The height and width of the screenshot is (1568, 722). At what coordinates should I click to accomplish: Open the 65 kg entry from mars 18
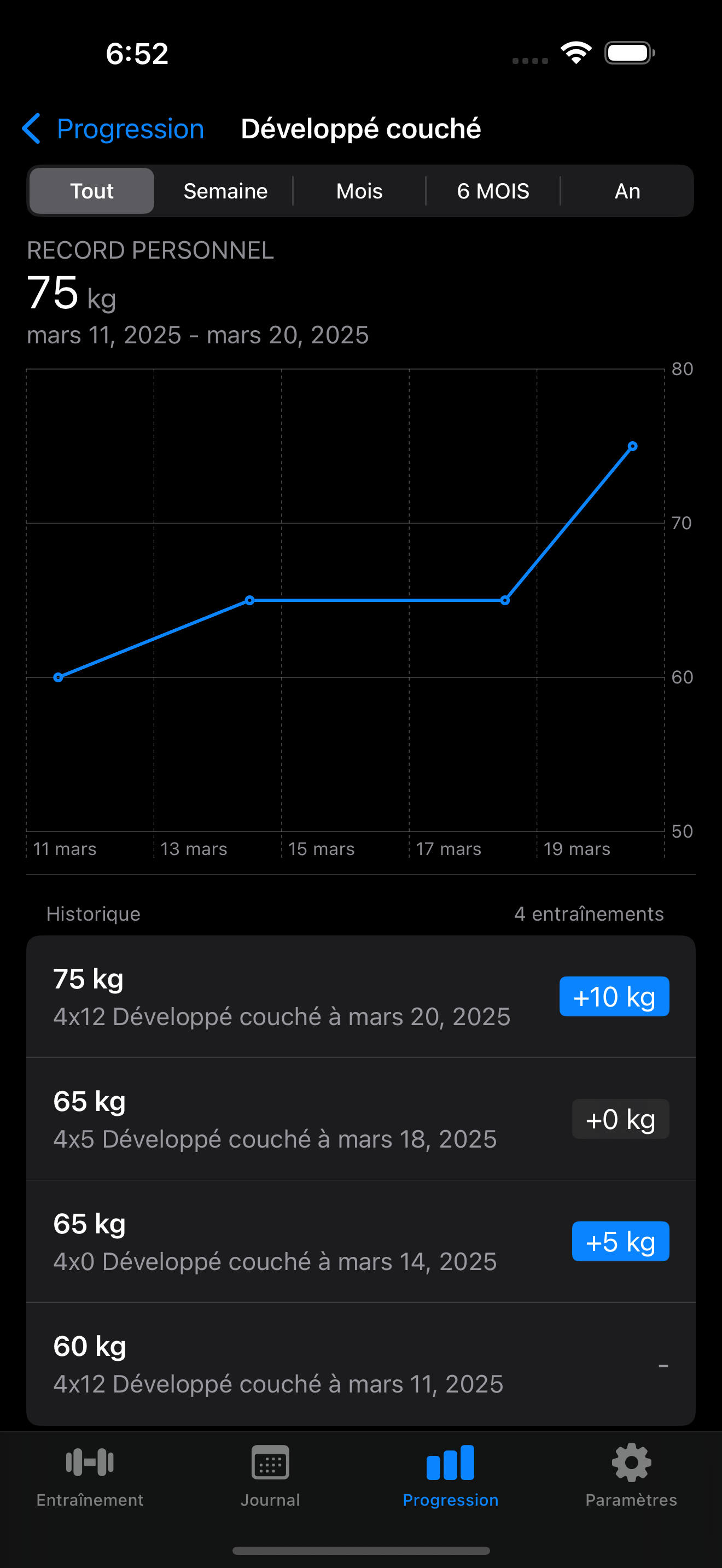pyautogui.click(x=361, y=1119)
